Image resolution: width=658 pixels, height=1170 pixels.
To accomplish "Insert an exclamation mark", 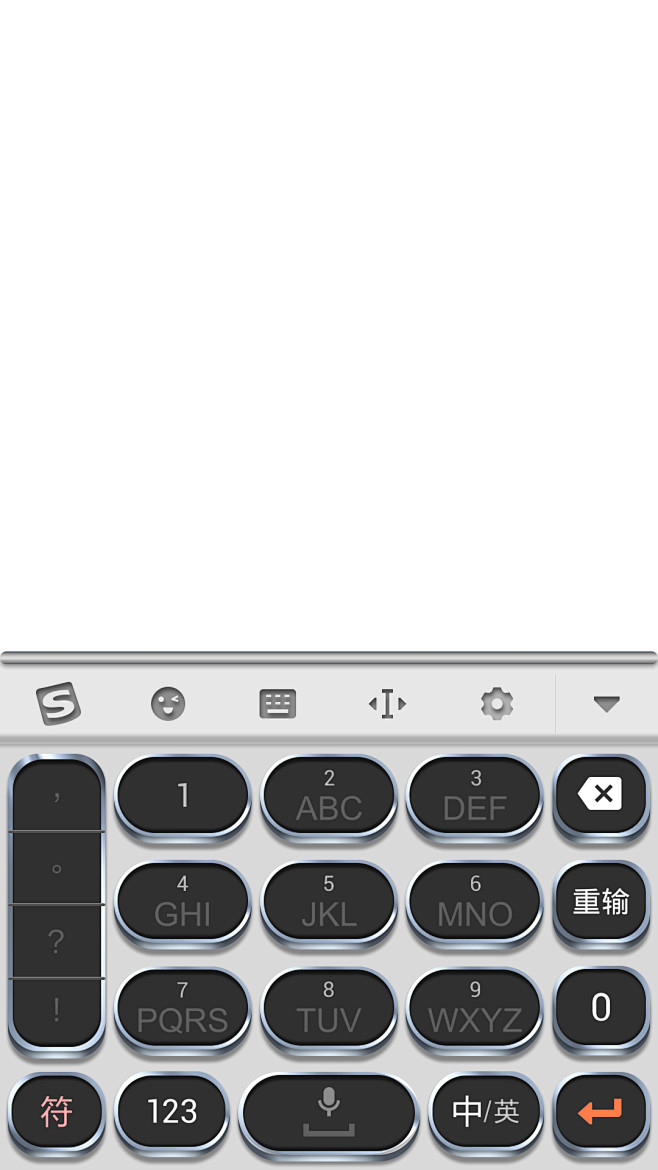I will click(57, 1011).
